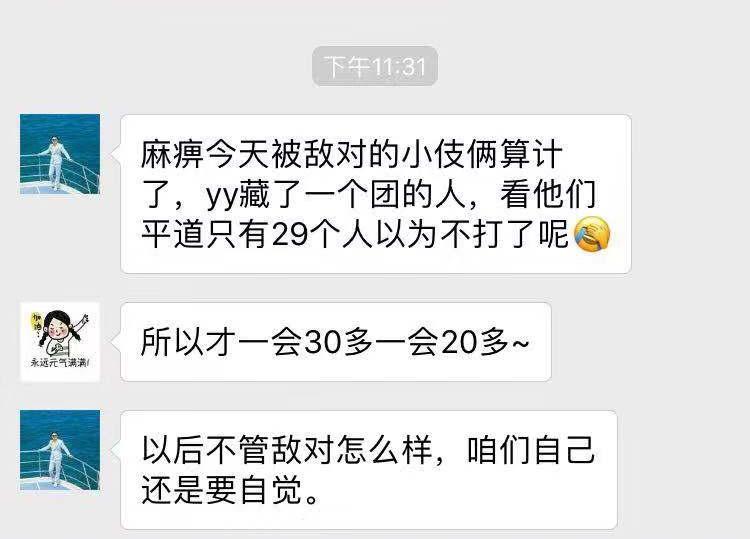Open avatar next to 以后不管敌对怎么样 message
Image resolution: width=750 pixels, height=539 pixels.
click(60, 449)
